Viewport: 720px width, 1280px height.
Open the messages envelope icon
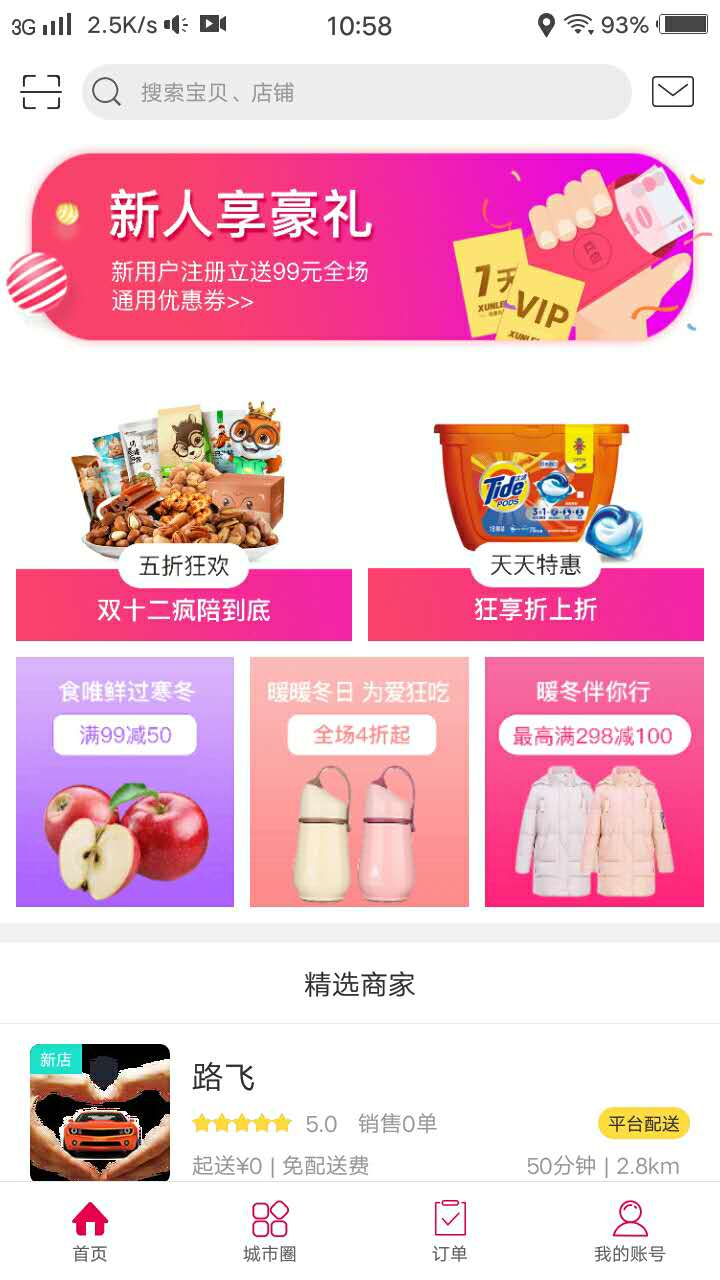click(x=673, y=92)
